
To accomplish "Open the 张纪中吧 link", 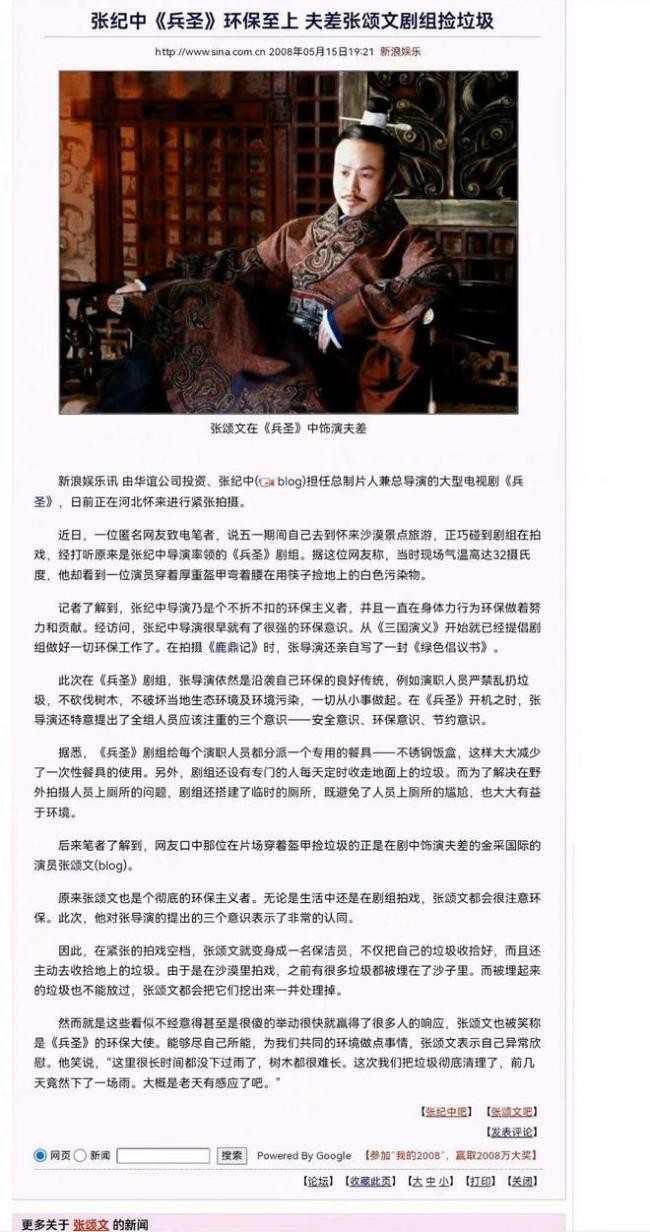I will pyautogui.click(x=446, y=1111).
